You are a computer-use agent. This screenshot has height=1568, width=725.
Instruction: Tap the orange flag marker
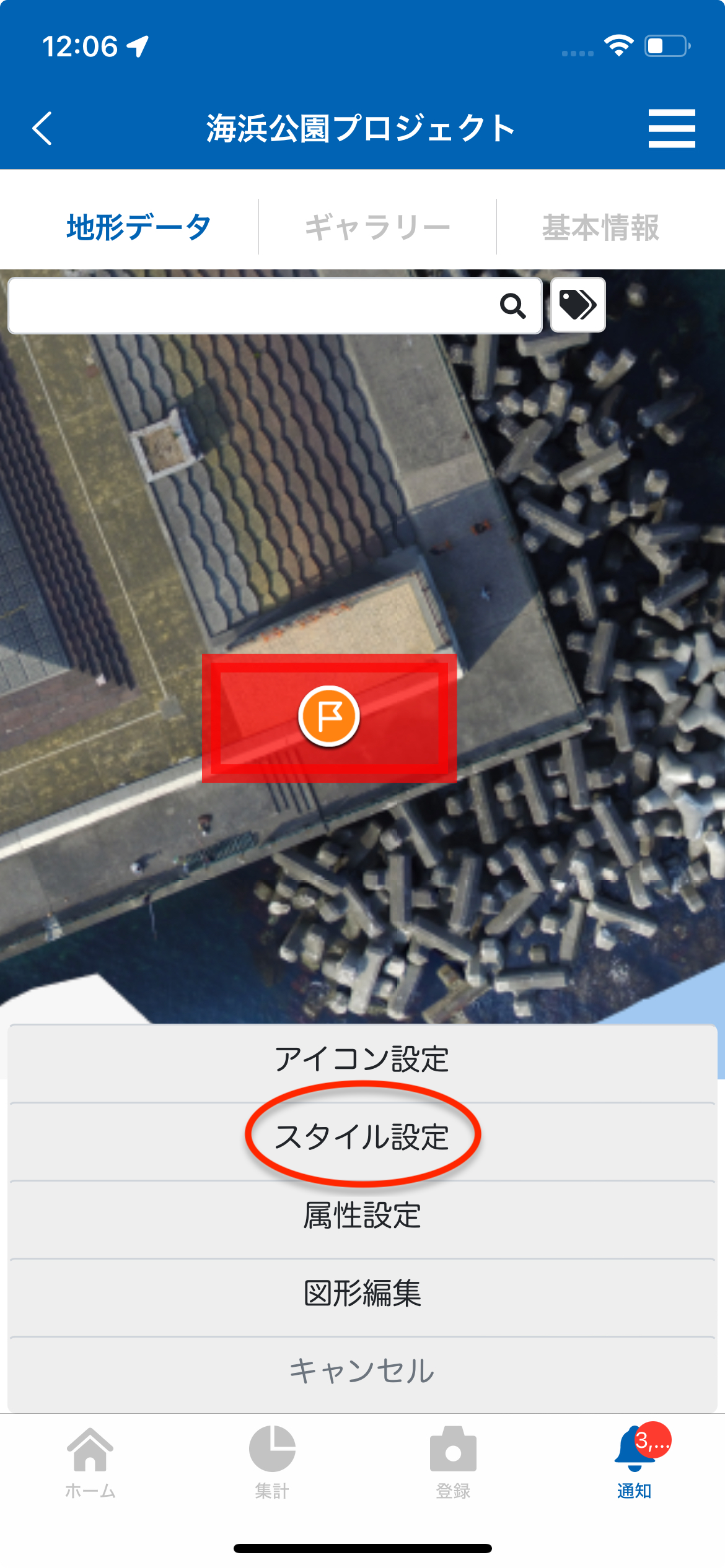329,716
